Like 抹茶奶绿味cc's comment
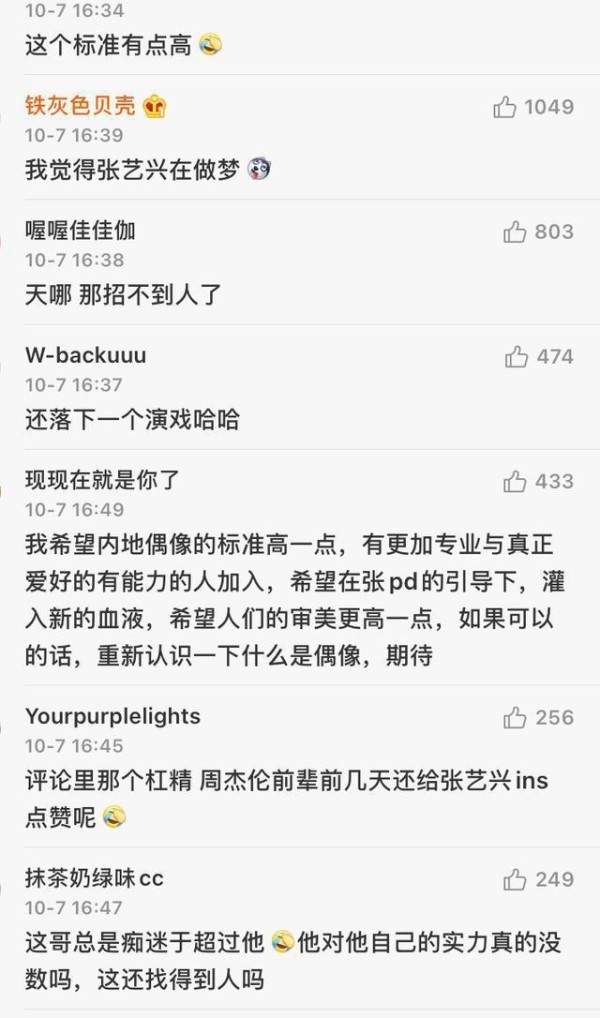 [515, 879]
